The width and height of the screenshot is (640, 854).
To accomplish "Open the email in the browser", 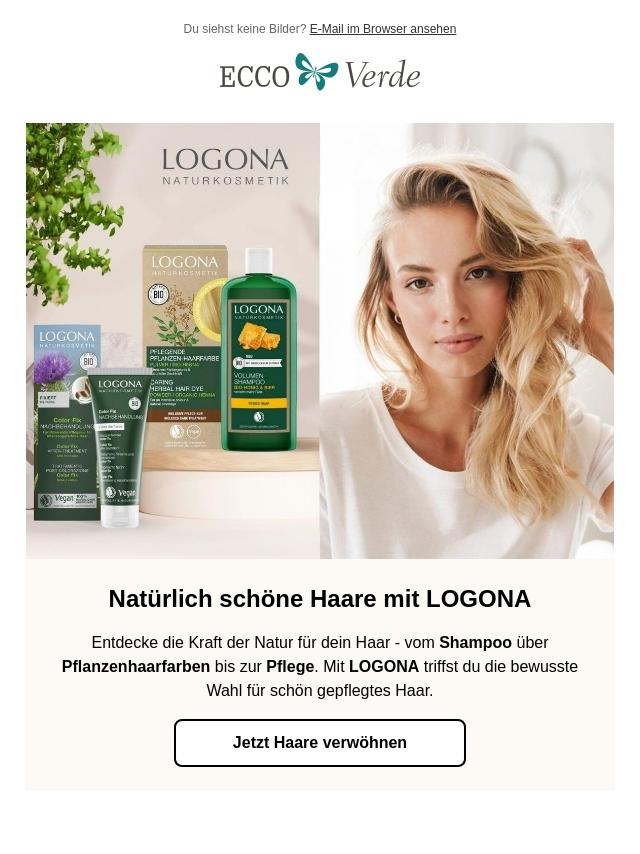I will 382,29.
